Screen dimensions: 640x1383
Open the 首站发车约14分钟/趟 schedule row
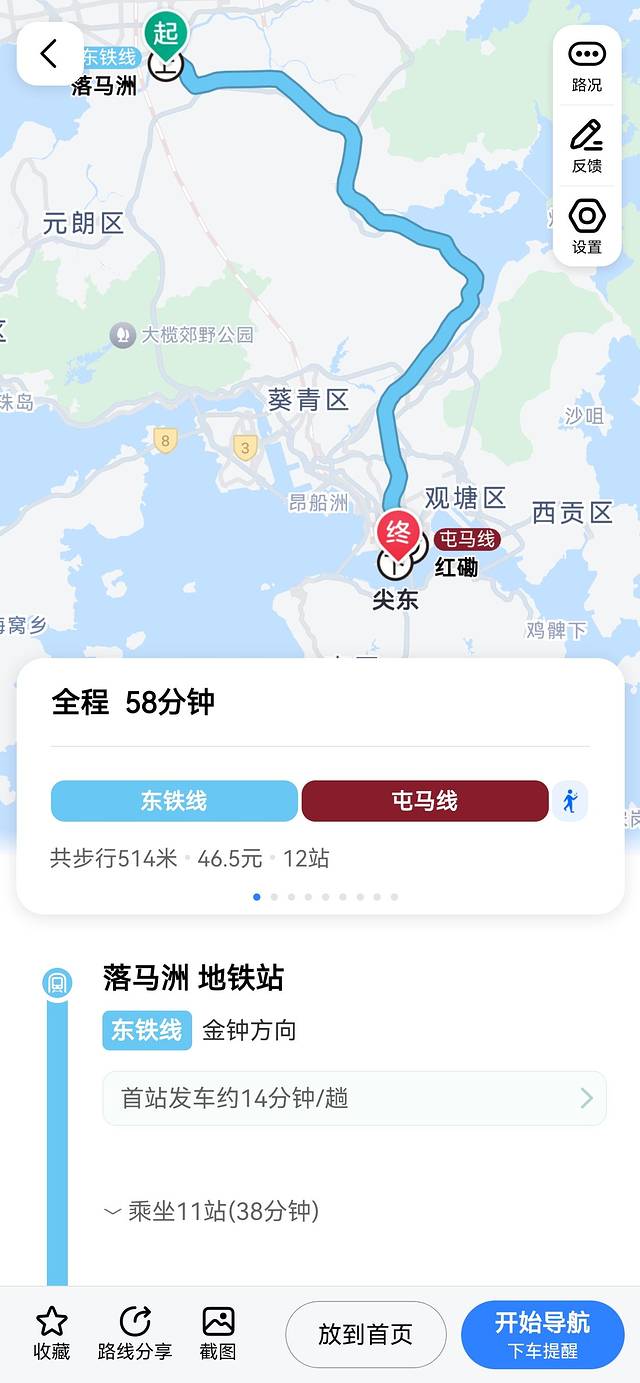tap(354, 1098)
